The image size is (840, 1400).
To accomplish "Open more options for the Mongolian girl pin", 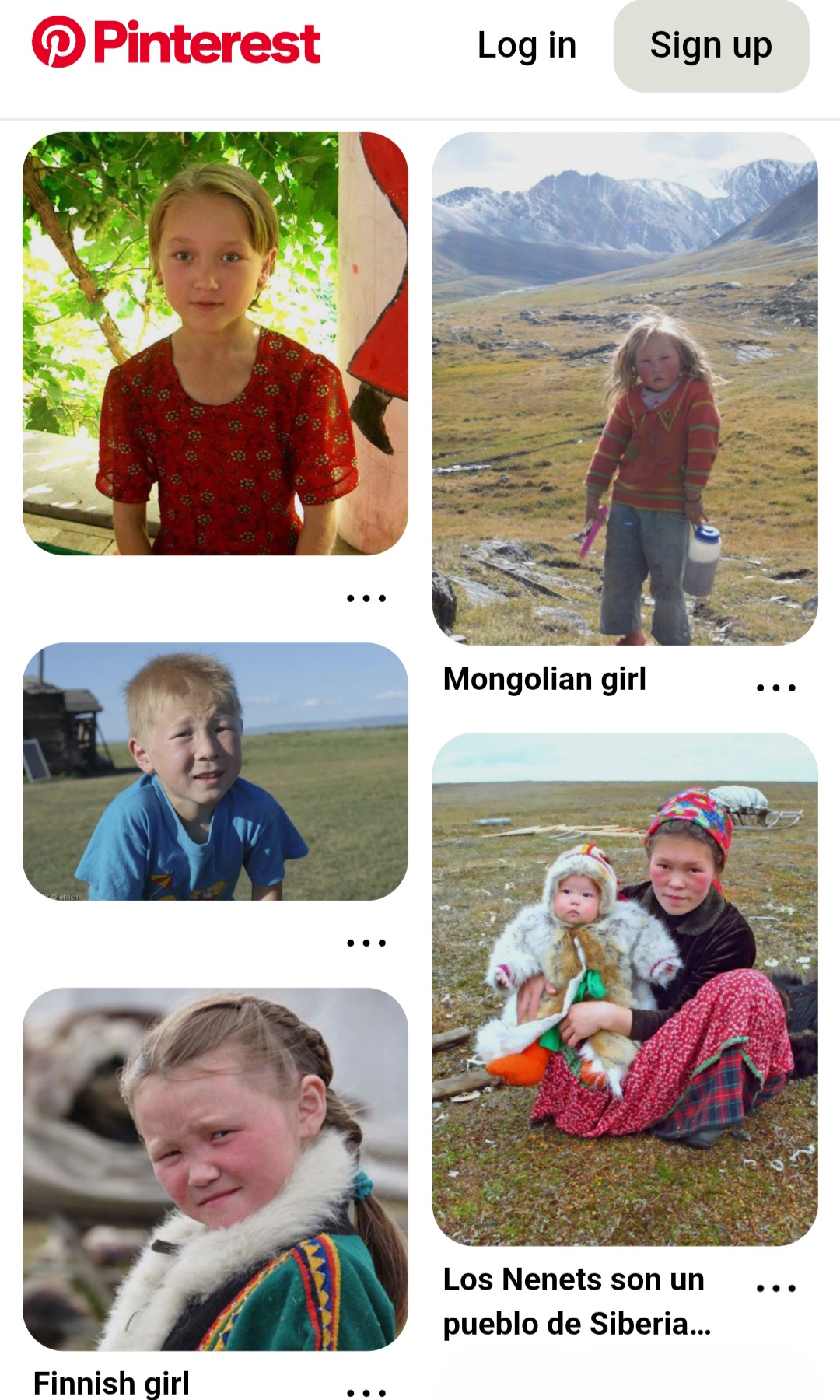I will coord(775,688).
